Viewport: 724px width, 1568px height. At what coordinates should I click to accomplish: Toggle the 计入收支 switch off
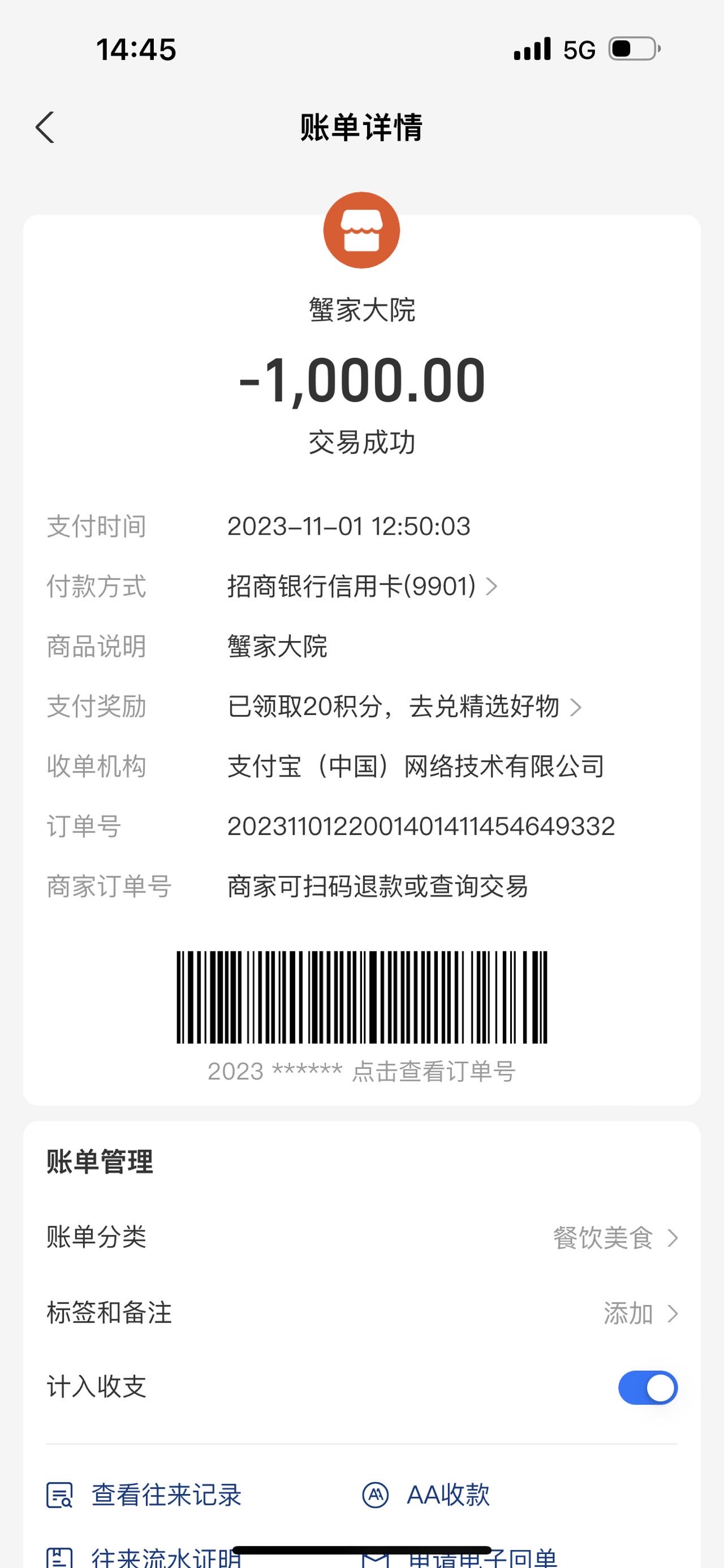[x=648, y=1387]
